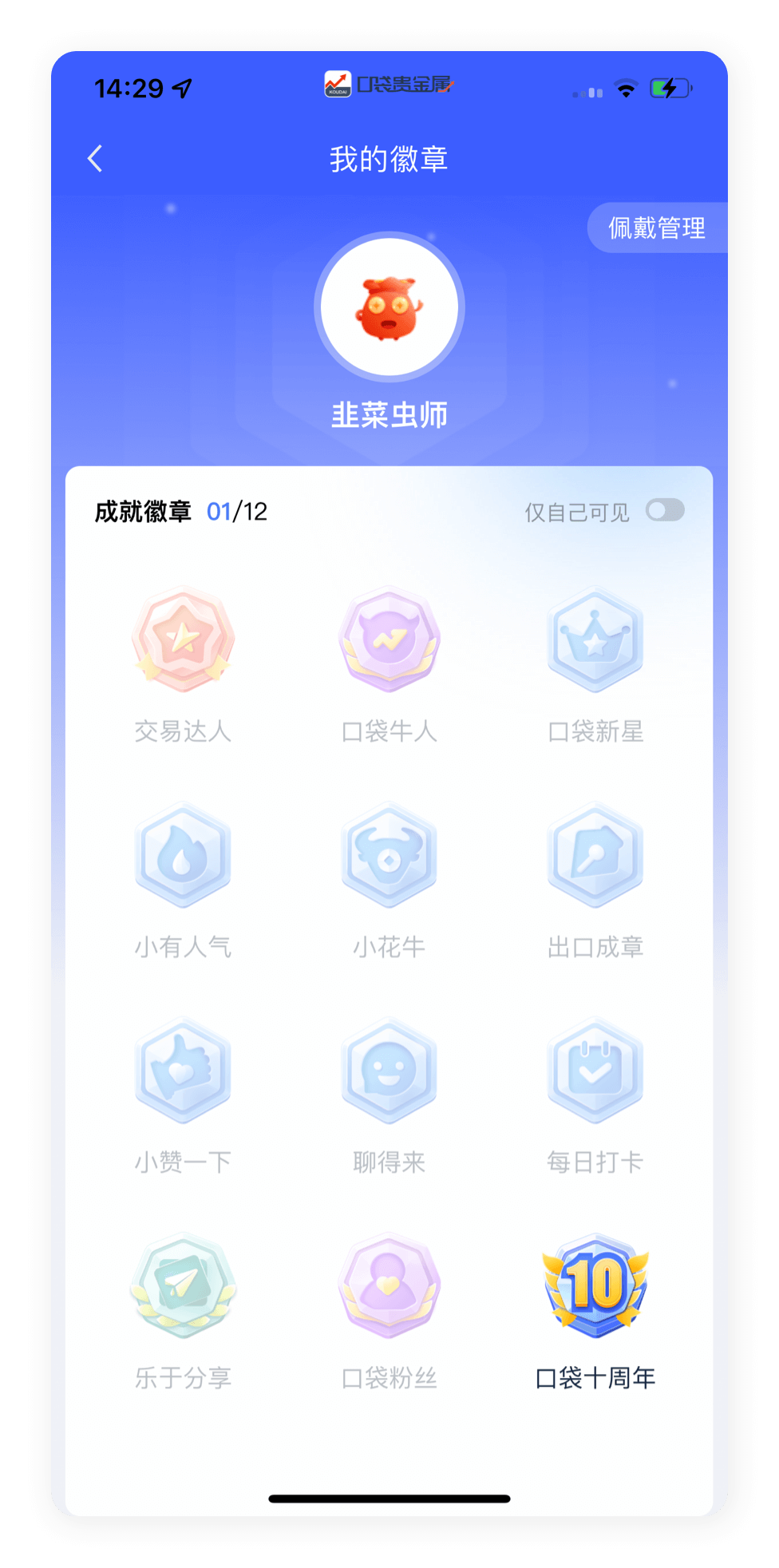Check the 小花牛 badge
The image size is (779, 1568).
[x=389, y=856]
